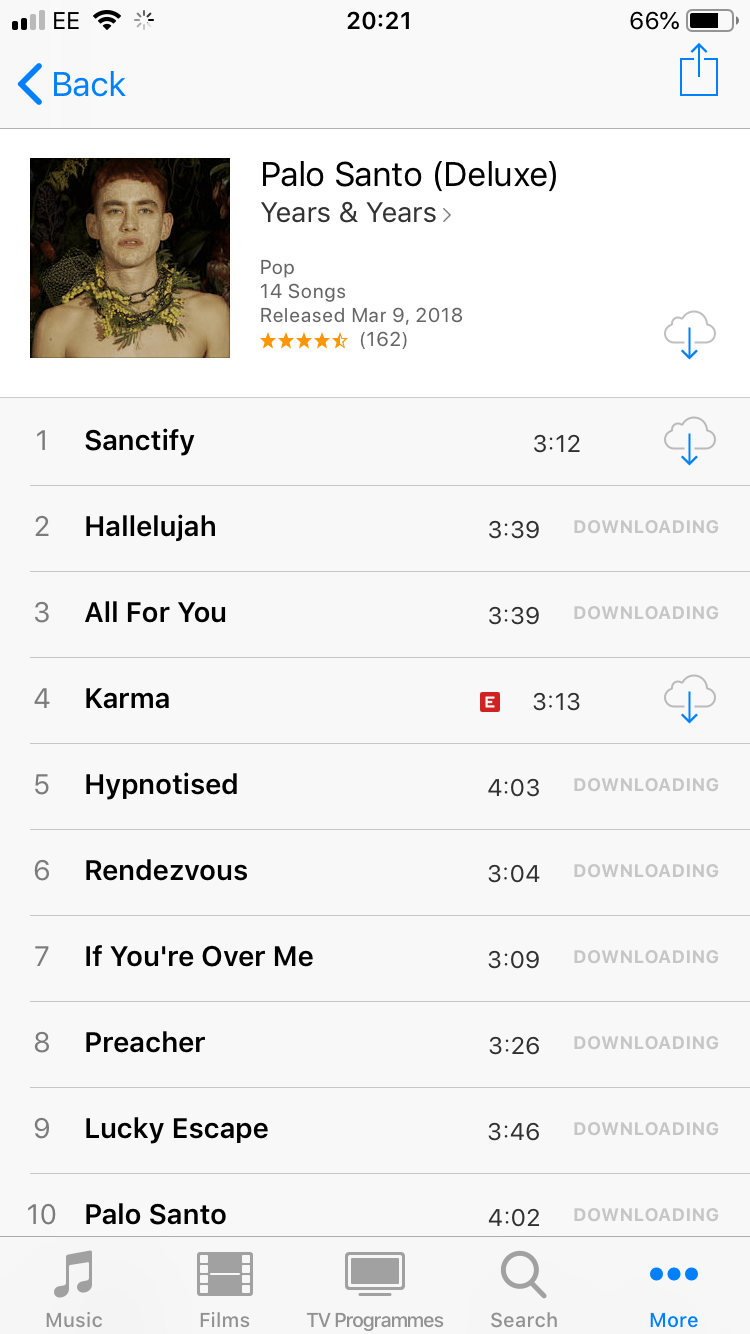This screenshot has height=1334, width=750.
Task: Preview the track All For You
Action: point(155,613)
